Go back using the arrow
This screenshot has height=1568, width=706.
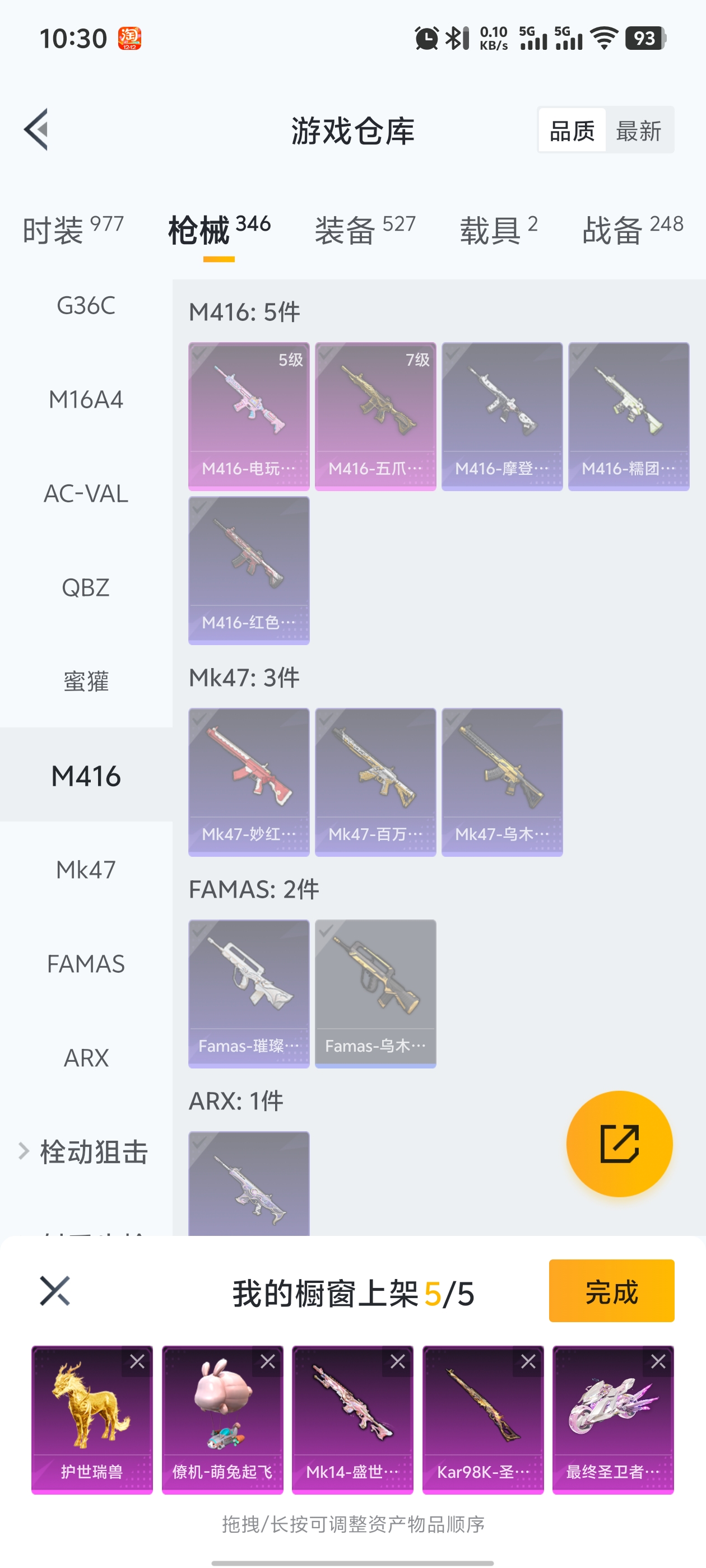[x=36, y=130]
